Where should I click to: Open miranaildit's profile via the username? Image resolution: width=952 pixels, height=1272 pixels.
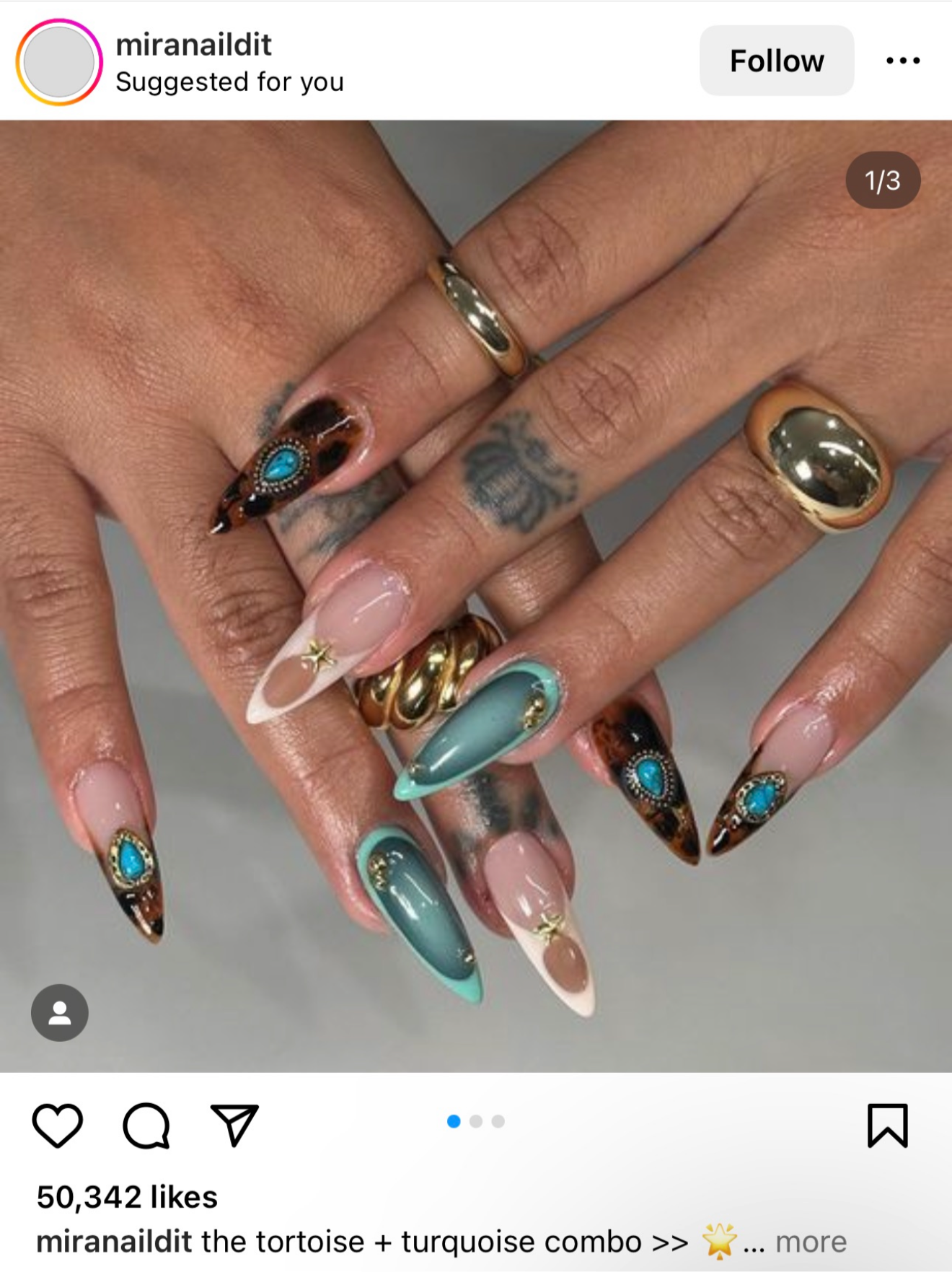(x=193, y=45)
